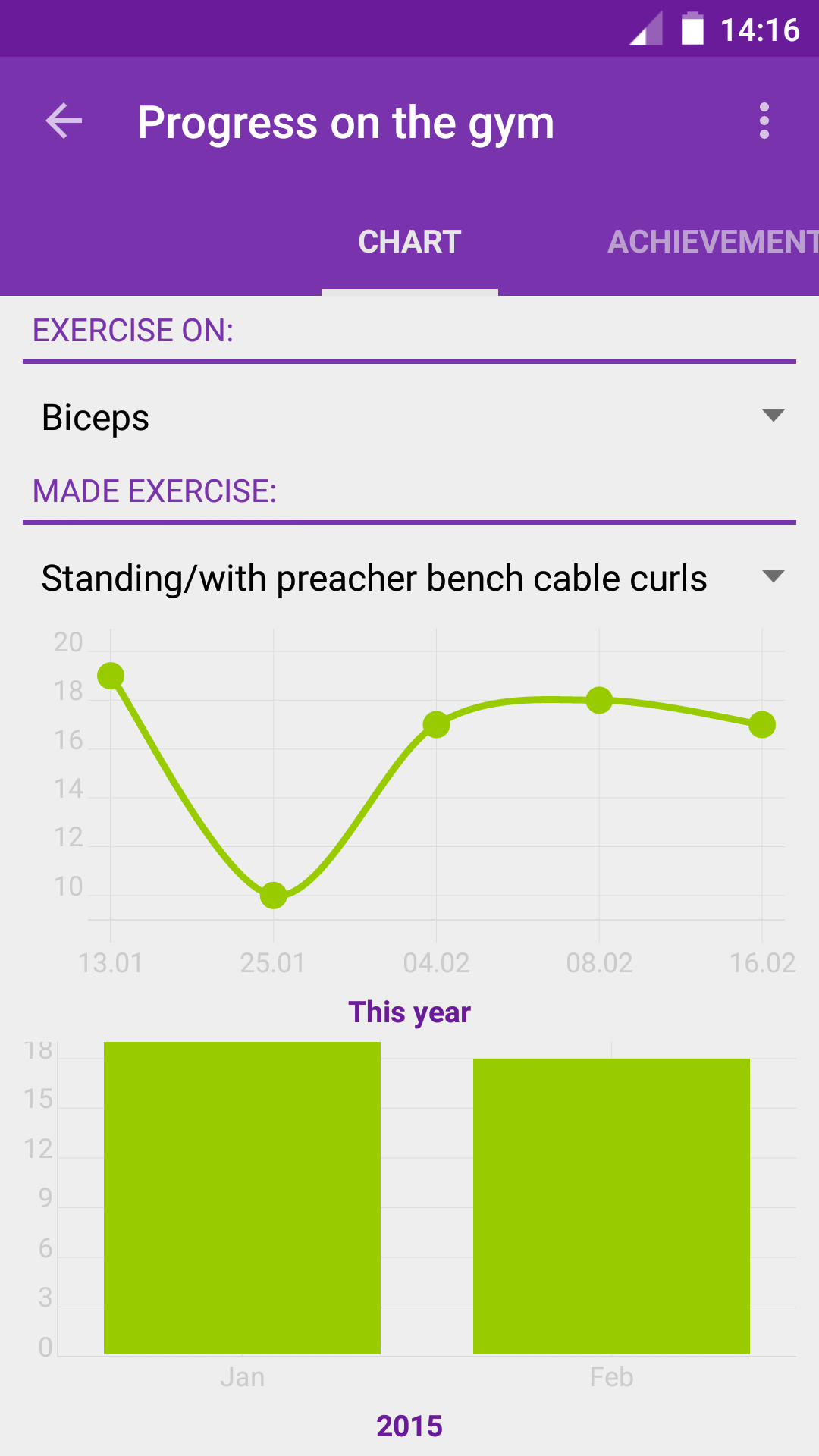Tap the signal strength indicator

tap(645, 30)
